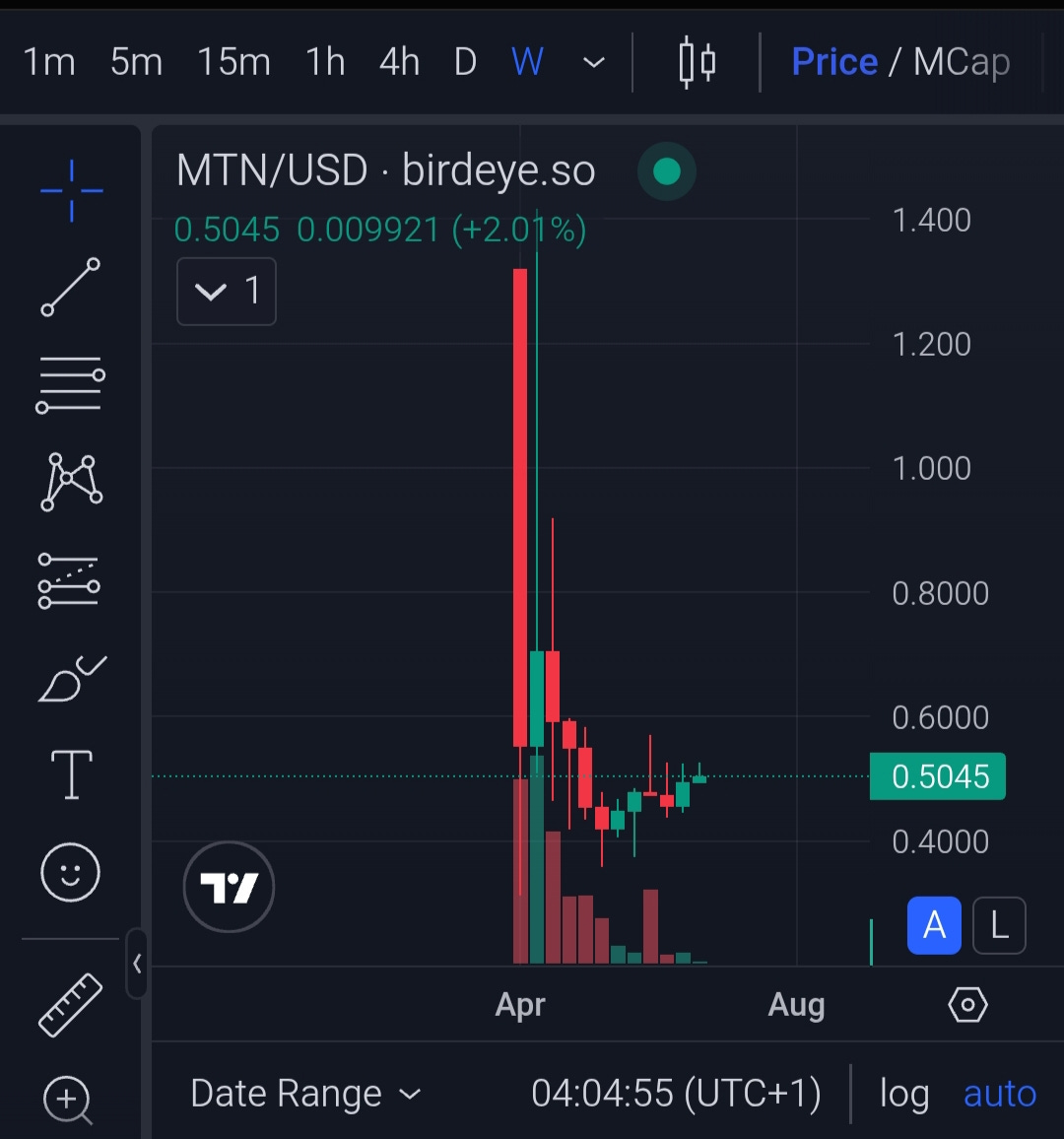Expand the indicator legend showing 1
The height and width of the screenshot is (1139, 1064).
tap(227, 292)
